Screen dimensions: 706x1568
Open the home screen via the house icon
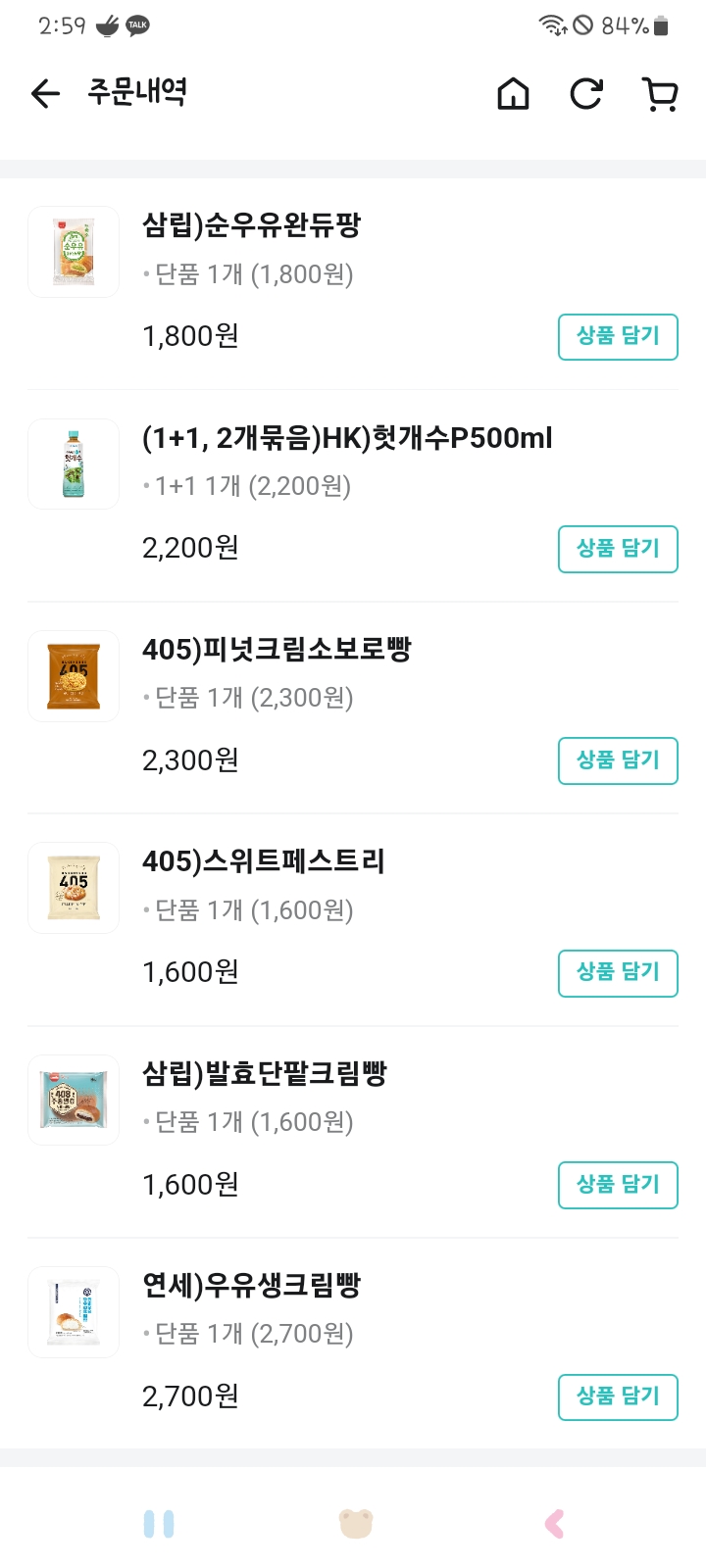pos(512,94)
